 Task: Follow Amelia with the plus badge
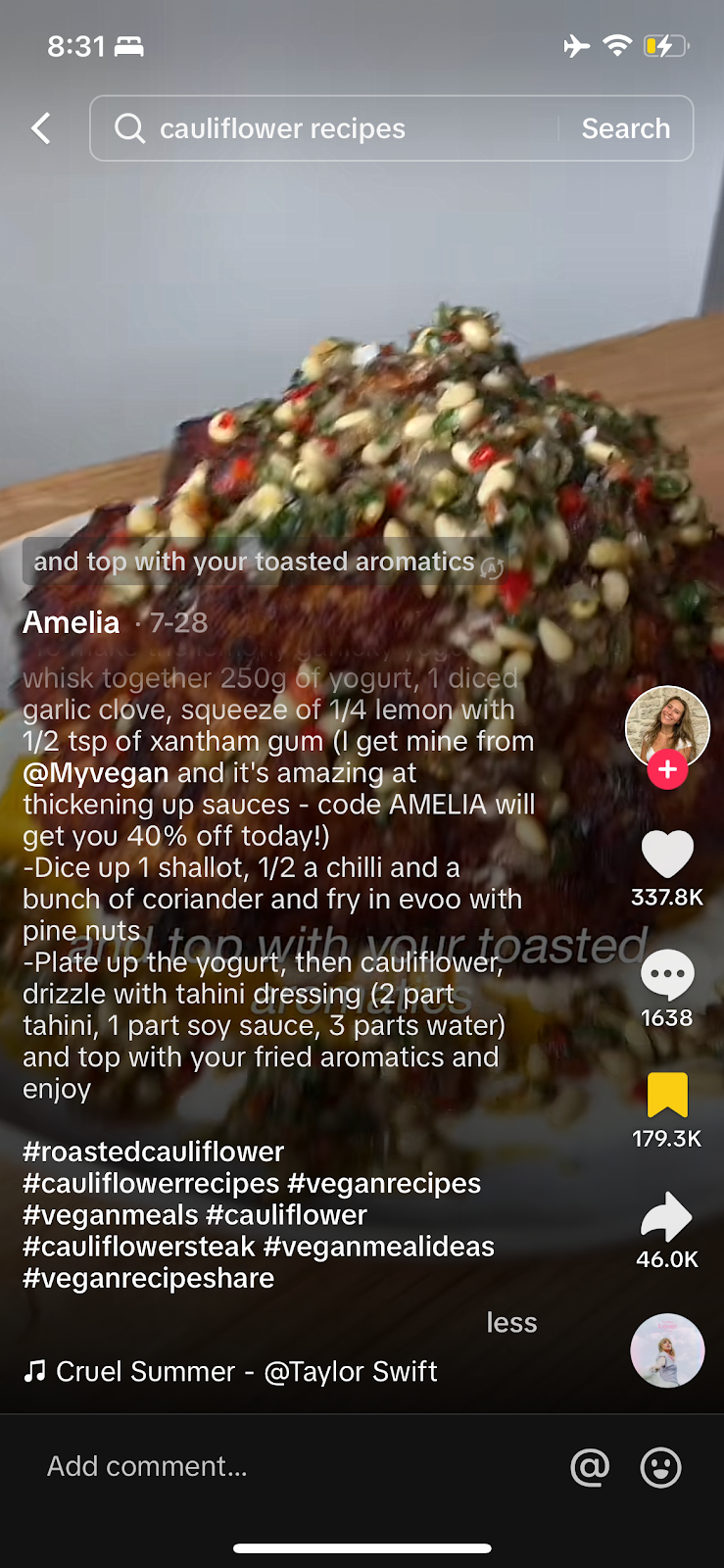click(x=667, y=770)
